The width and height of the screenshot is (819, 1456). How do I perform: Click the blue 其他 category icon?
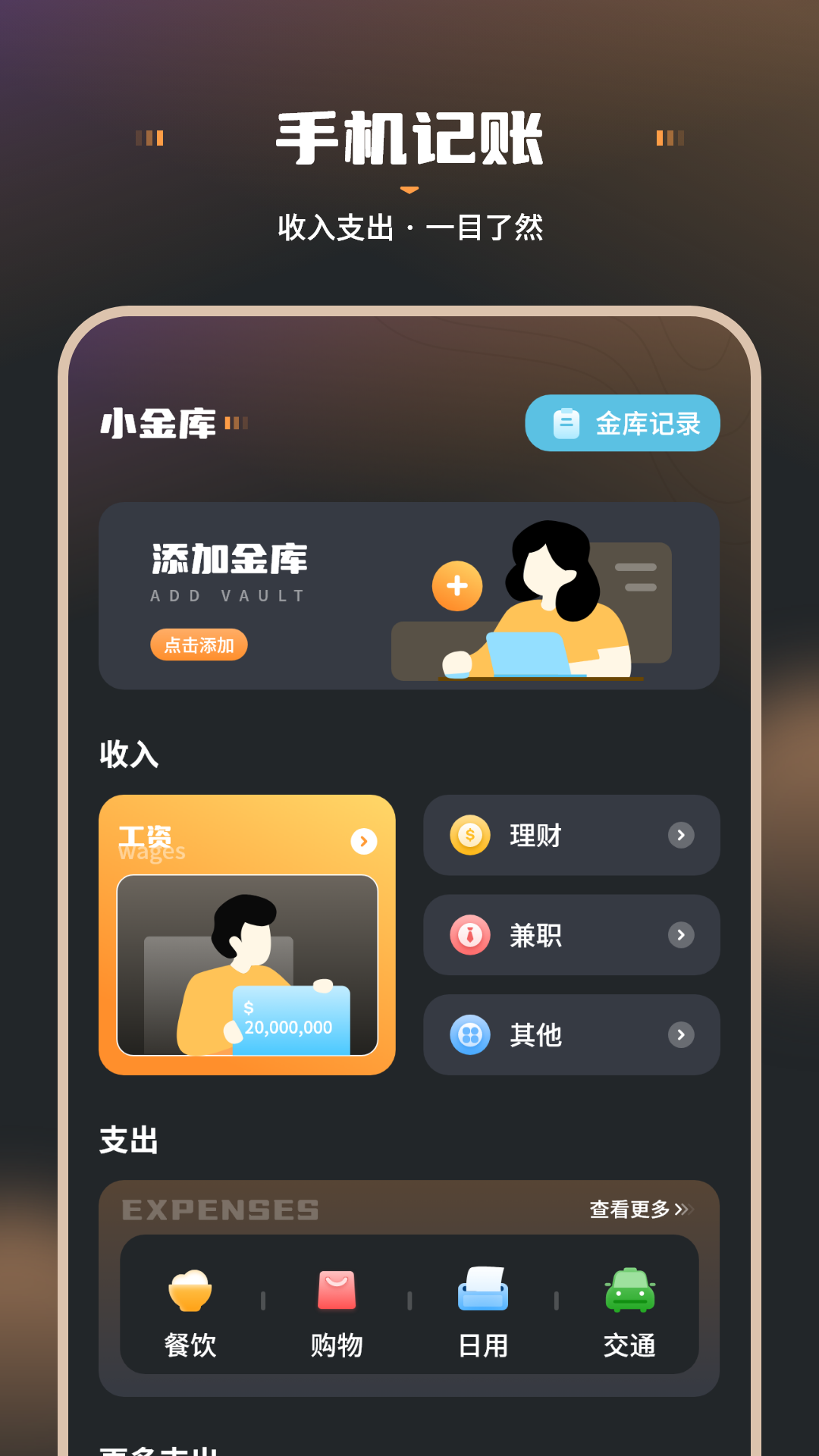tap(469, 1036)
